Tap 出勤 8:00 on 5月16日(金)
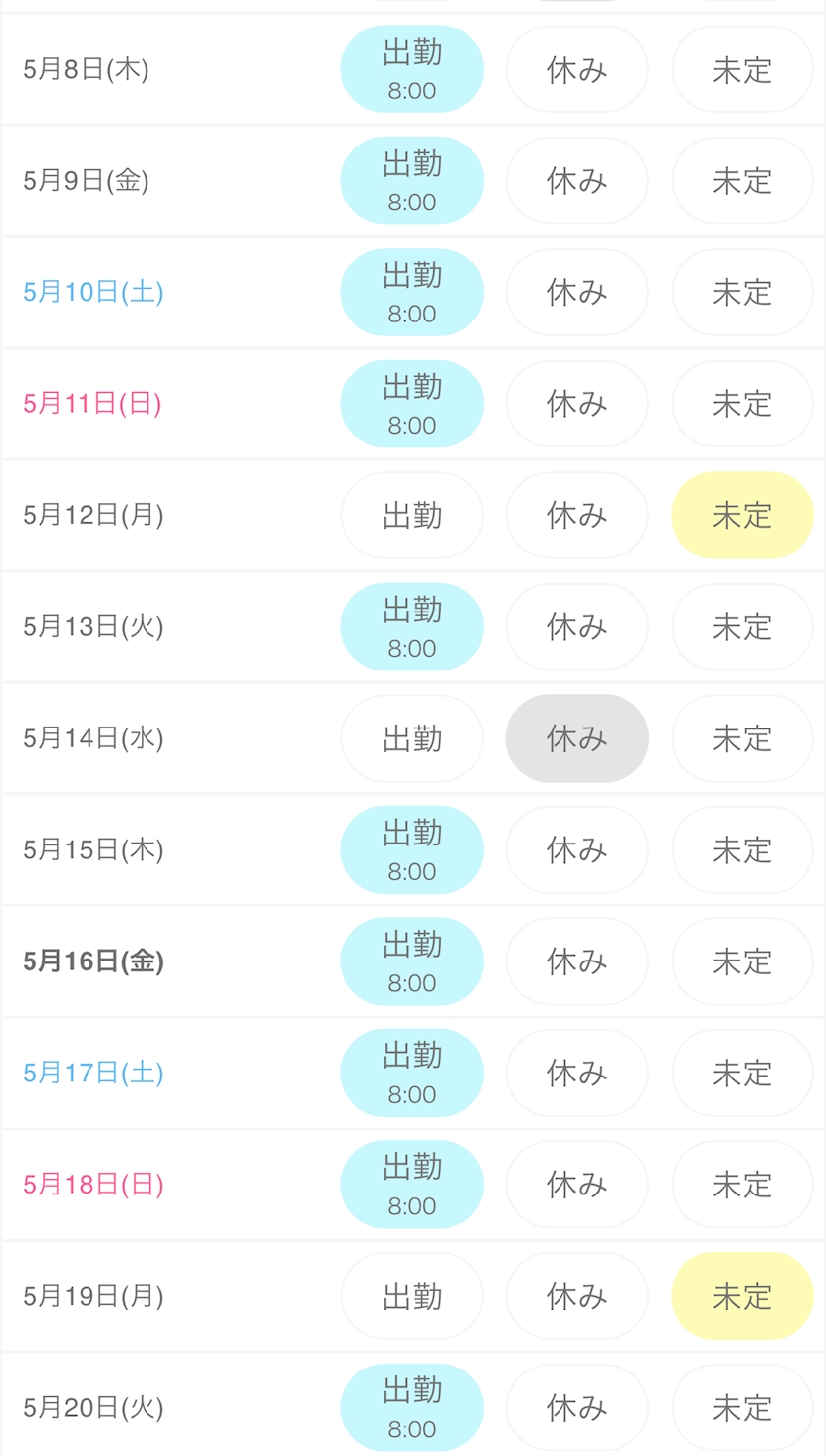This screenshot has height=1456, width=826. 412,961
